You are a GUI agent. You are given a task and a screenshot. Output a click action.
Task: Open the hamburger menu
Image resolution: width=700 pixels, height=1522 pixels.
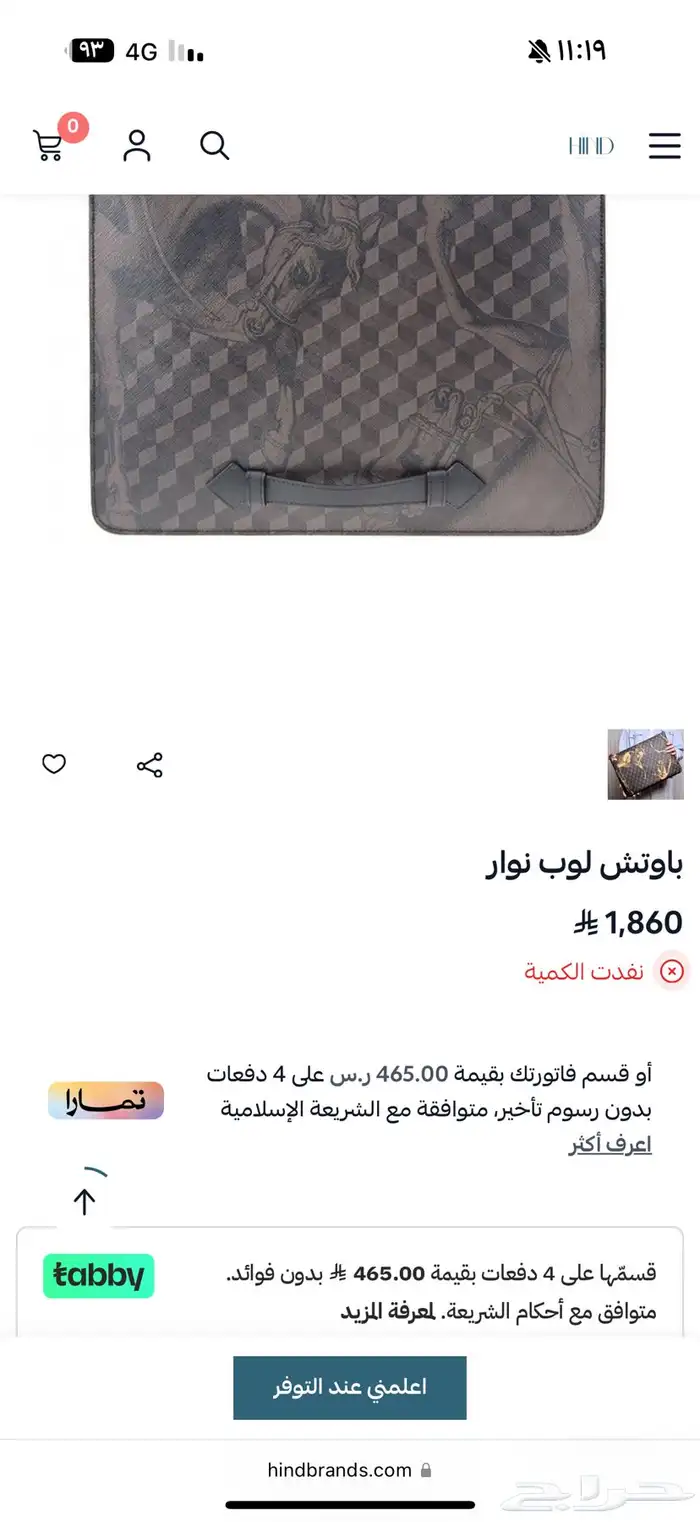664,146
